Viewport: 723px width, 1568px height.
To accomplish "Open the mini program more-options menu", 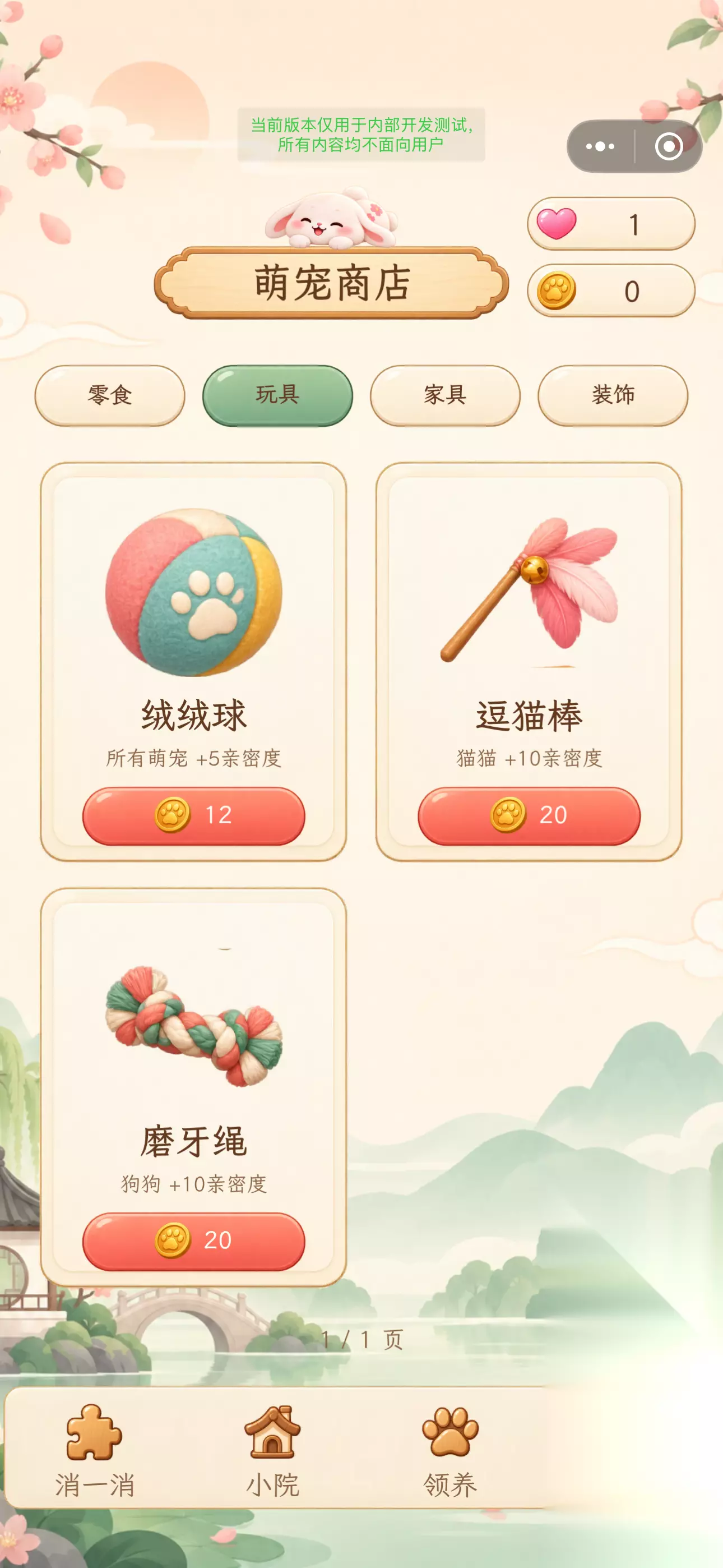I will (600, 146).
